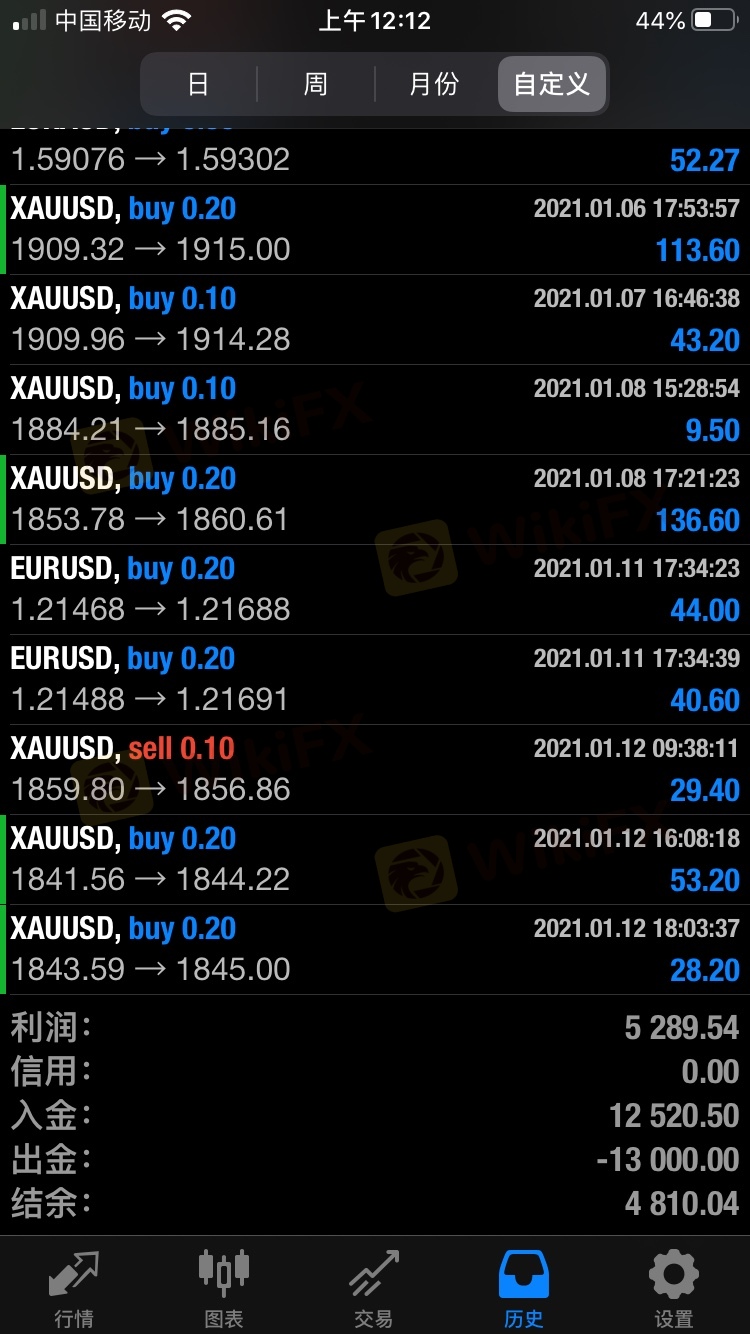Choose the 月份 (month) period
The image size is (750, 1334).
point(433,84)
